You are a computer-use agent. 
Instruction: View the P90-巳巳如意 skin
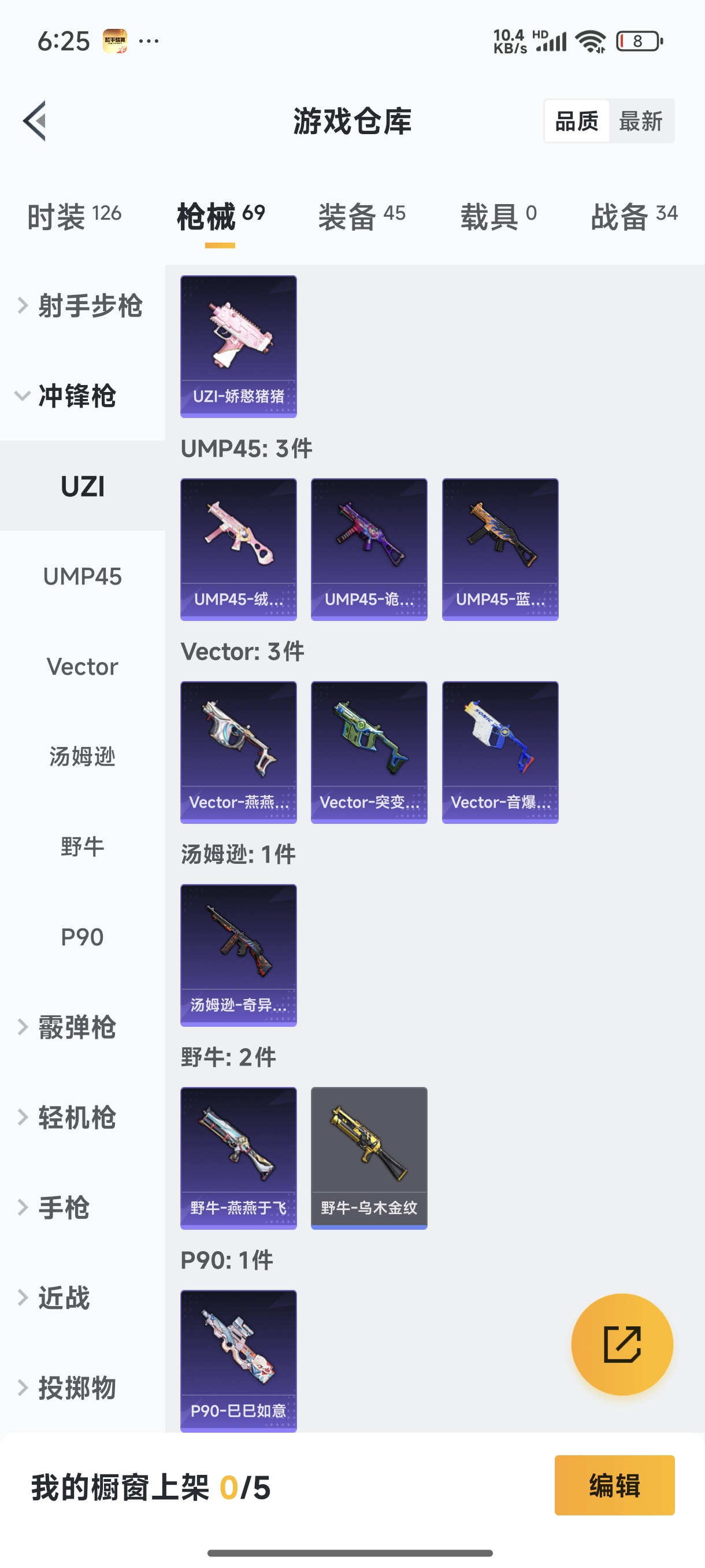click(x=239, y=1360)
